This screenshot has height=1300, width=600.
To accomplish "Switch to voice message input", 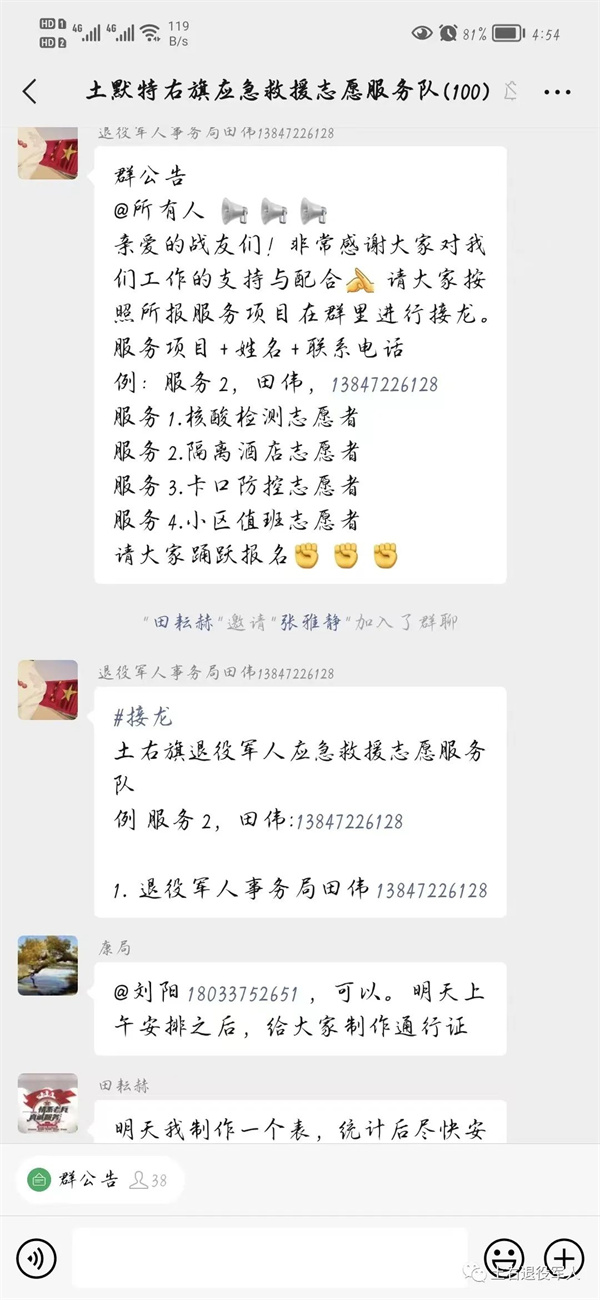I will [x=36, y=1257].
